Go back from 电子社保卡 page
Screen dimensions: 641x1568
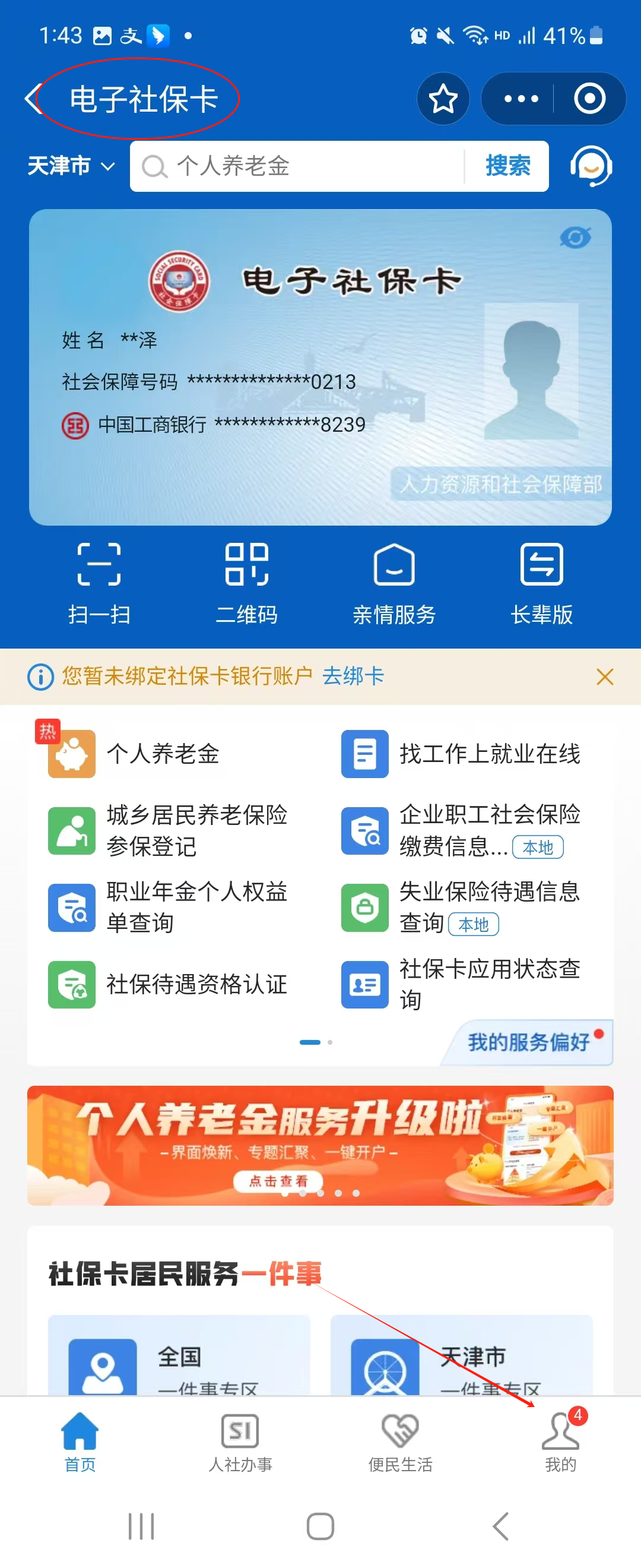tap(32, 99)
